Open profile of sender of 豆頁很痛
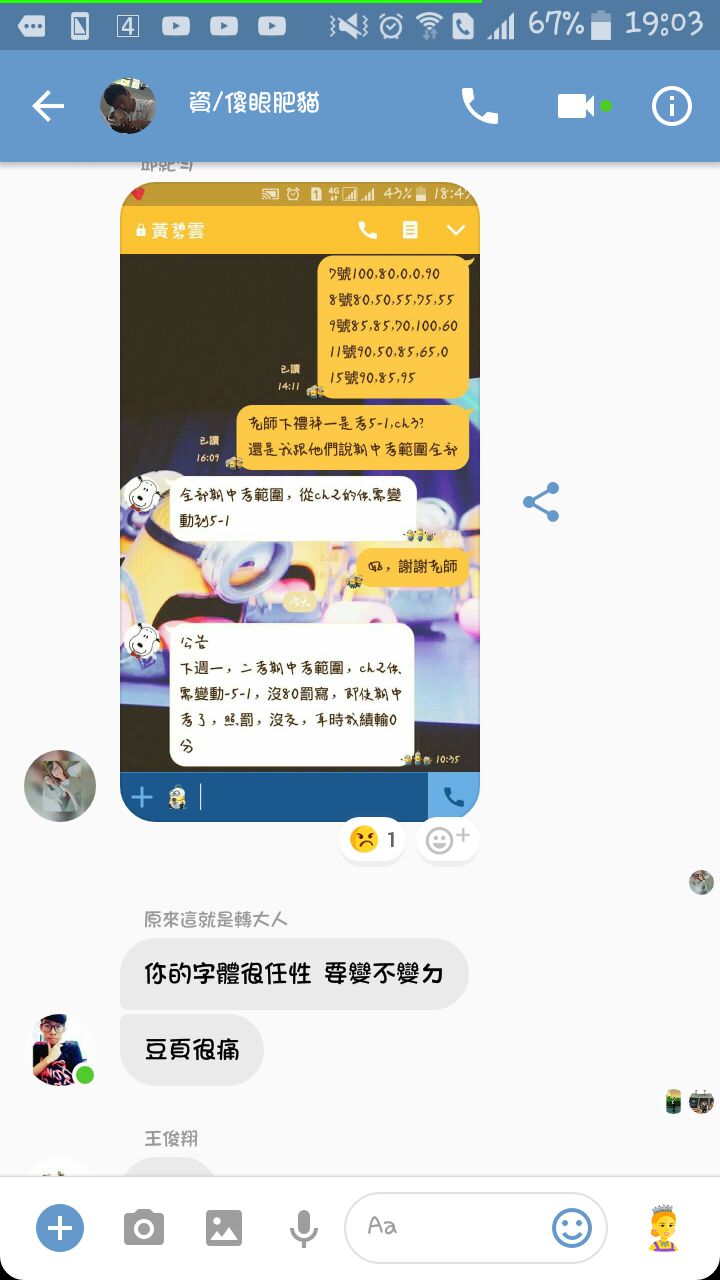This screenshot has height=1280, width=720. click(x=62, y=1050)
